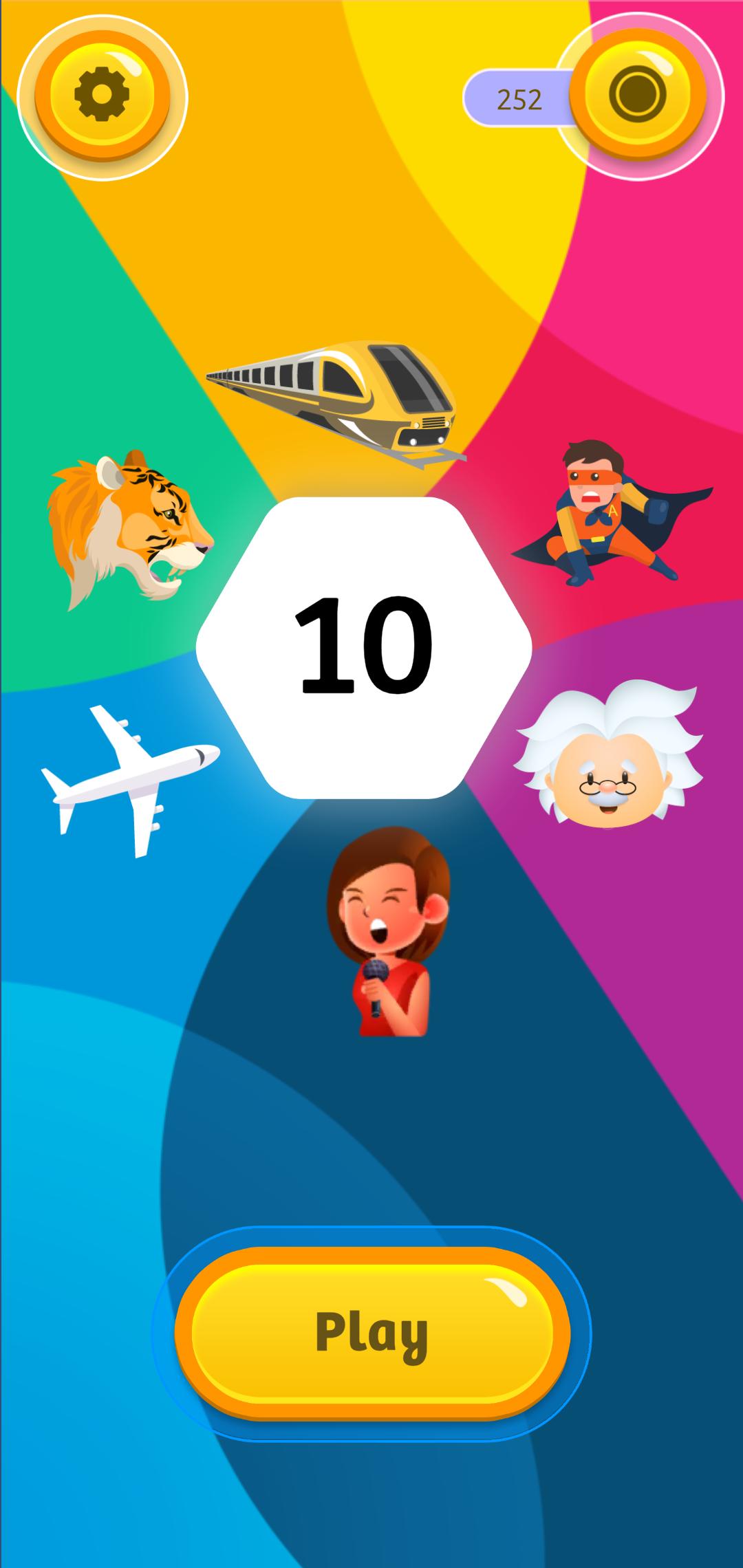Image resolution: width=743 pixels, height=1568 pixels.
Task: Open the settings gear
Action: click(102, 96)
